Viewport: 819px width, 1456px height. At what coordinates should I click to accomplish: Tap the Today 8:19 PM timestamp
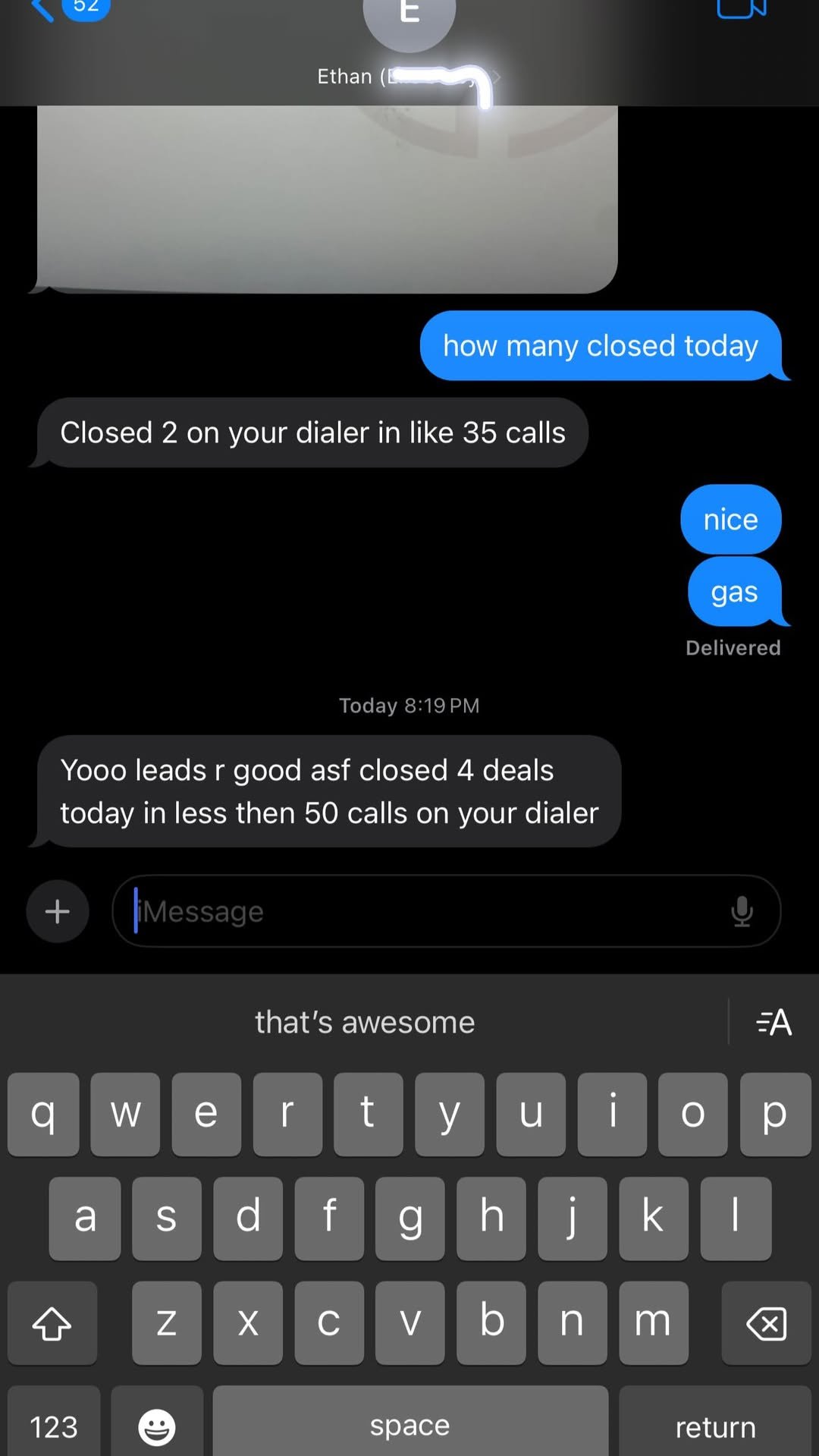(x=409, y=705)
